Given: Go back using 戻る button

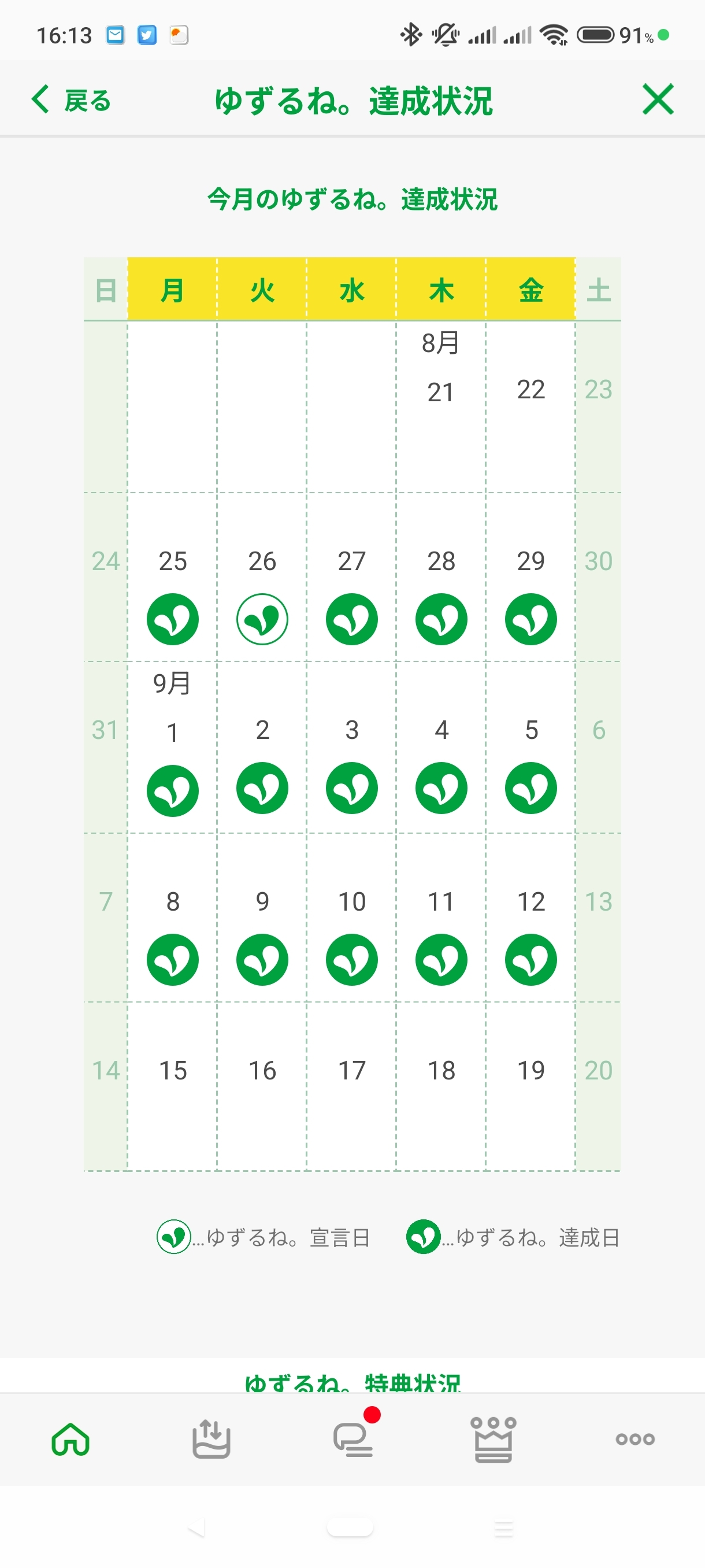Looking at the screenshot, I should click(x=71, y=100).
